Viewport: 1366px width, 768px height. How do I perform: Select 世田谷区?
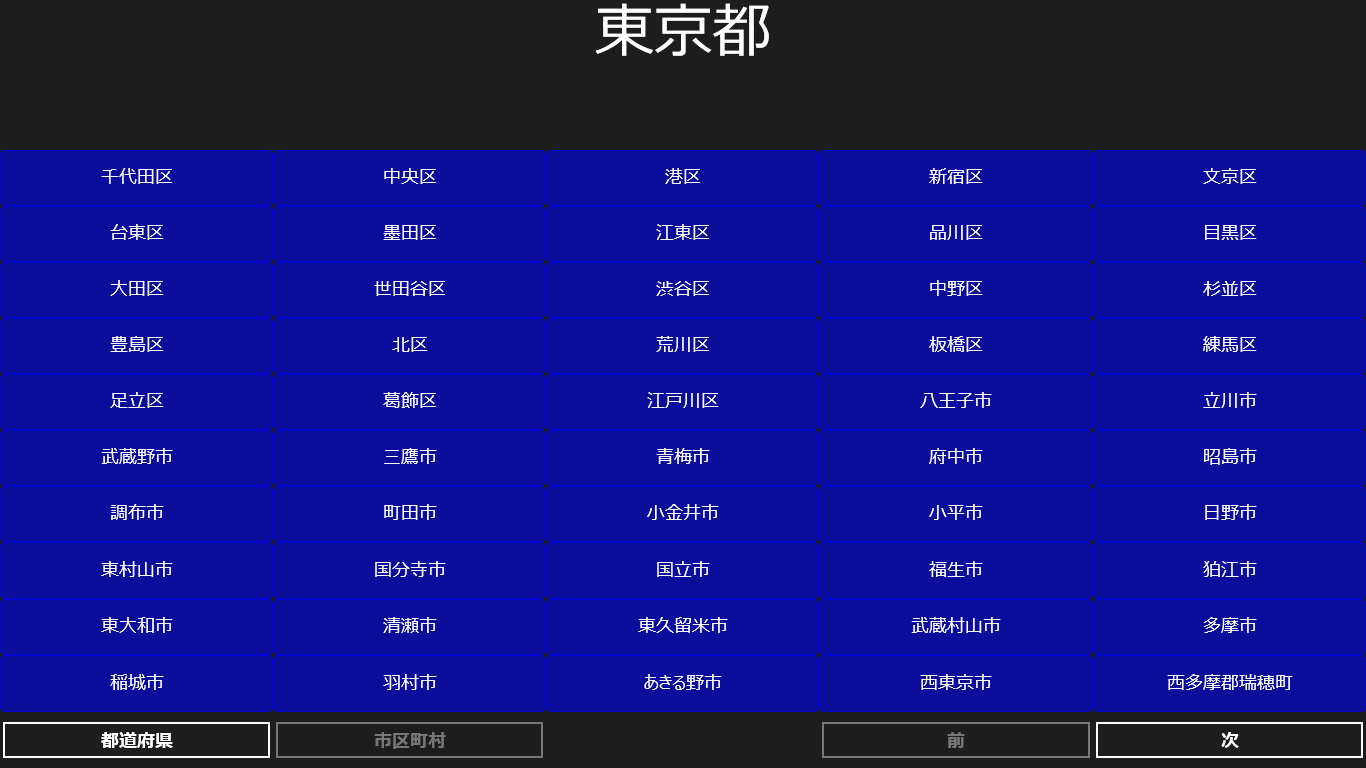tap(410, 289)
